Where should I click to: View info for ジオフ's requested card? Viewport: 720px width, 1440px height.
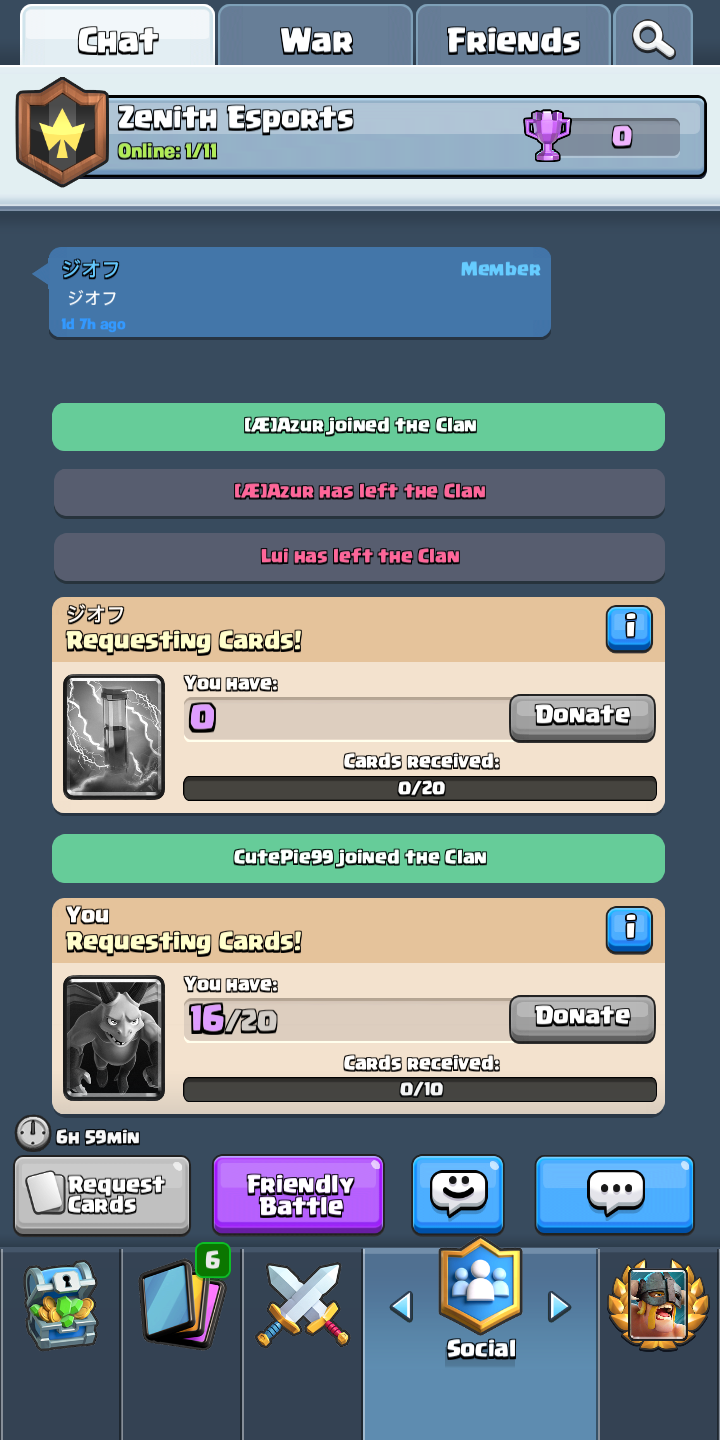629,628
